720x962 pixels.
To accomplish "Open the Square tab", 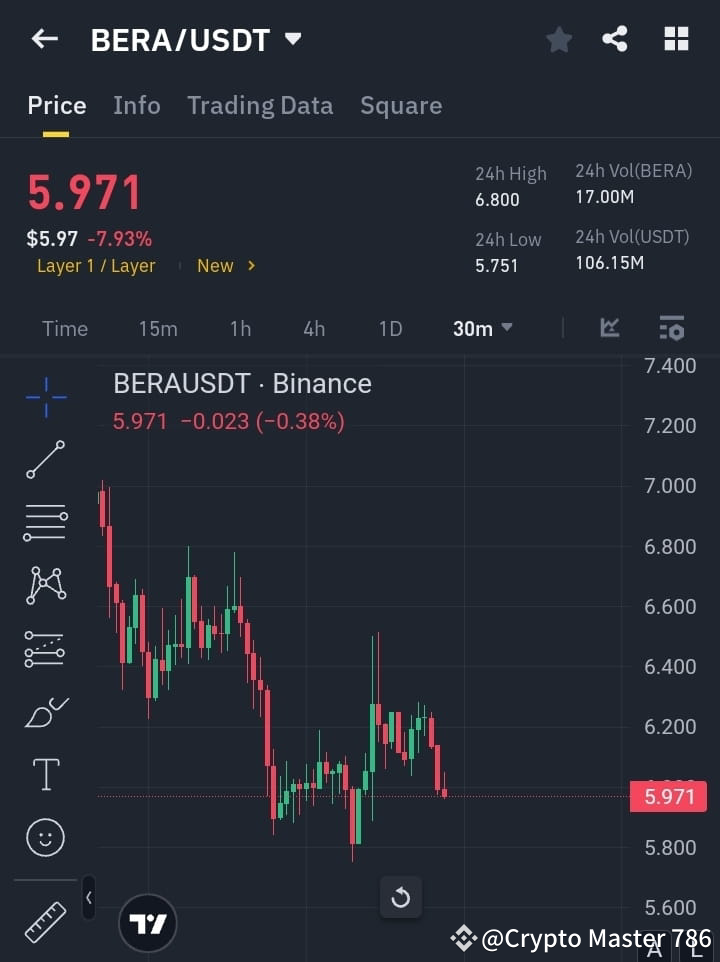I will coord(401,105).
